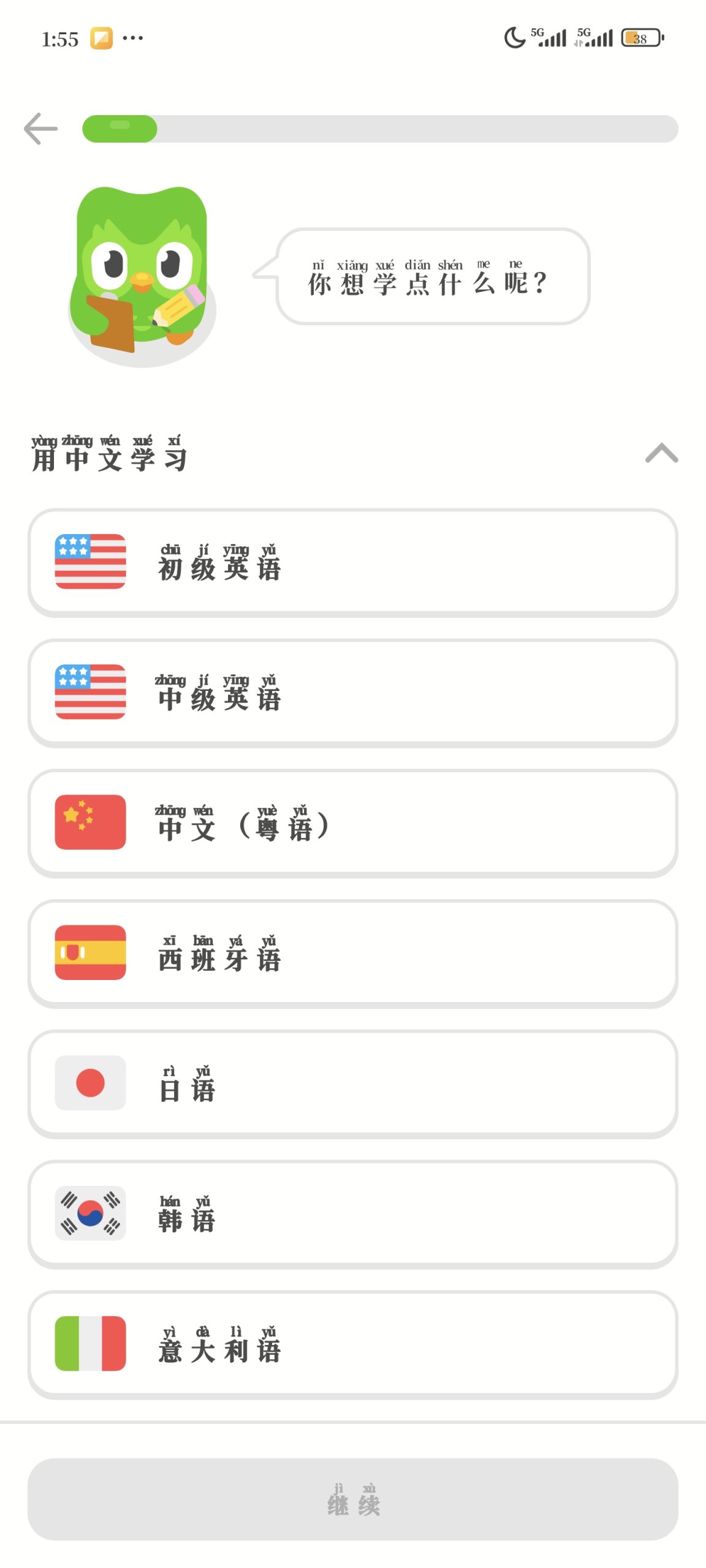Pick the 意大利语 course
706x1568 pixels.
coord(352,1344)
